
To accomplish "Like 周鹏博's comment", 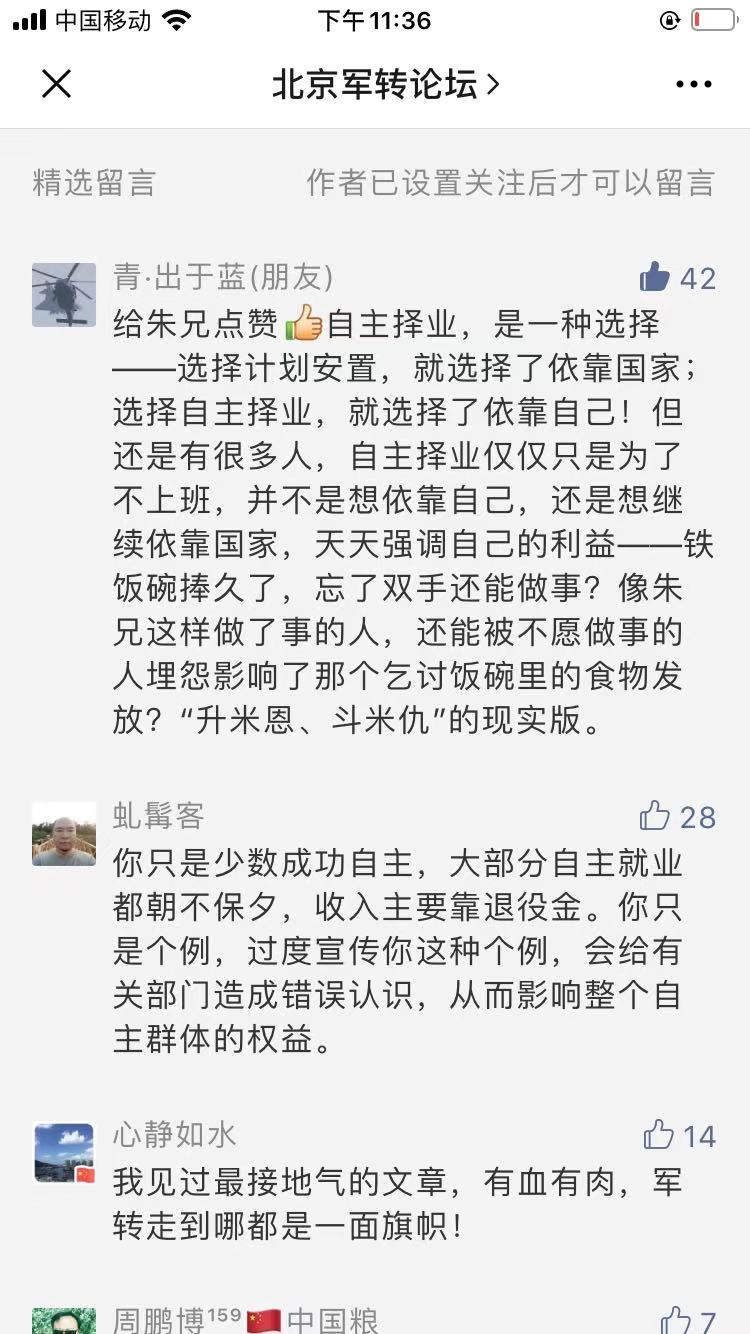I will pos(675,1320).
